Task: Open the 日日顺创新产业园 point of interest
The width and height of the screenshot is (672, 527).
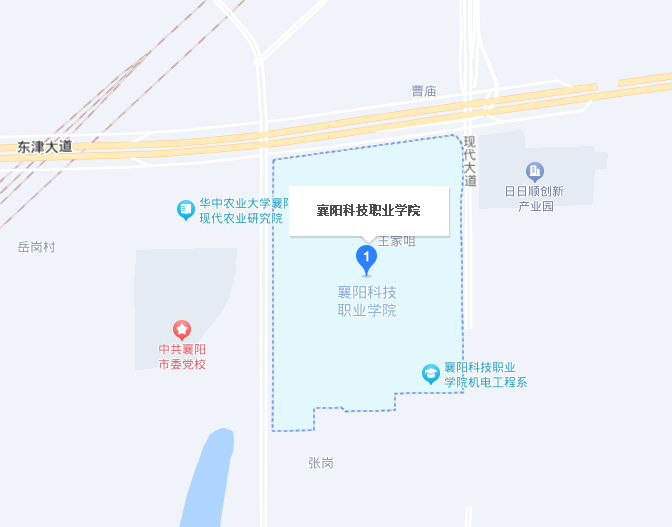Action: [x=535, y=172]
